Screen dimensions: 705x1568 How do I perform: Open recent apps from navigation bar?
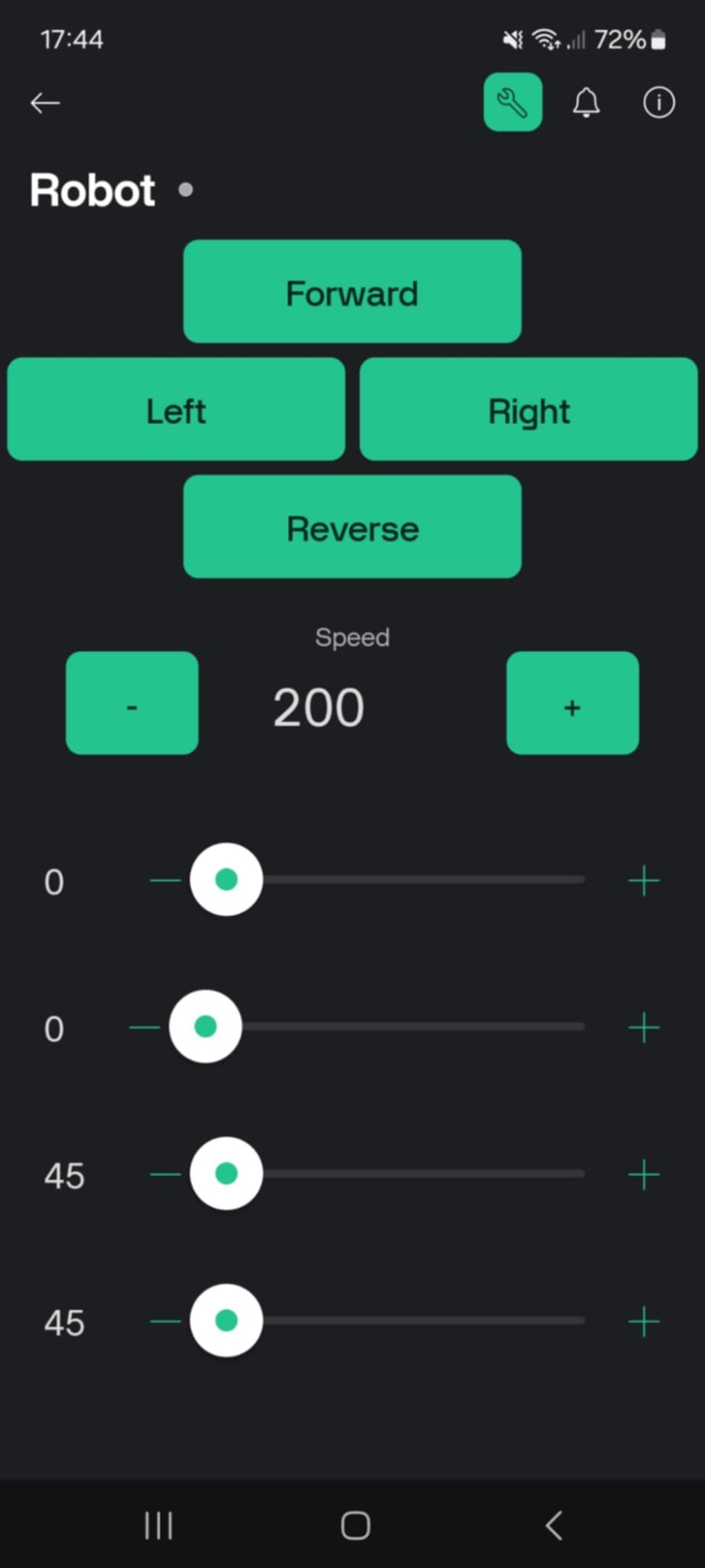click(158, 1526)
